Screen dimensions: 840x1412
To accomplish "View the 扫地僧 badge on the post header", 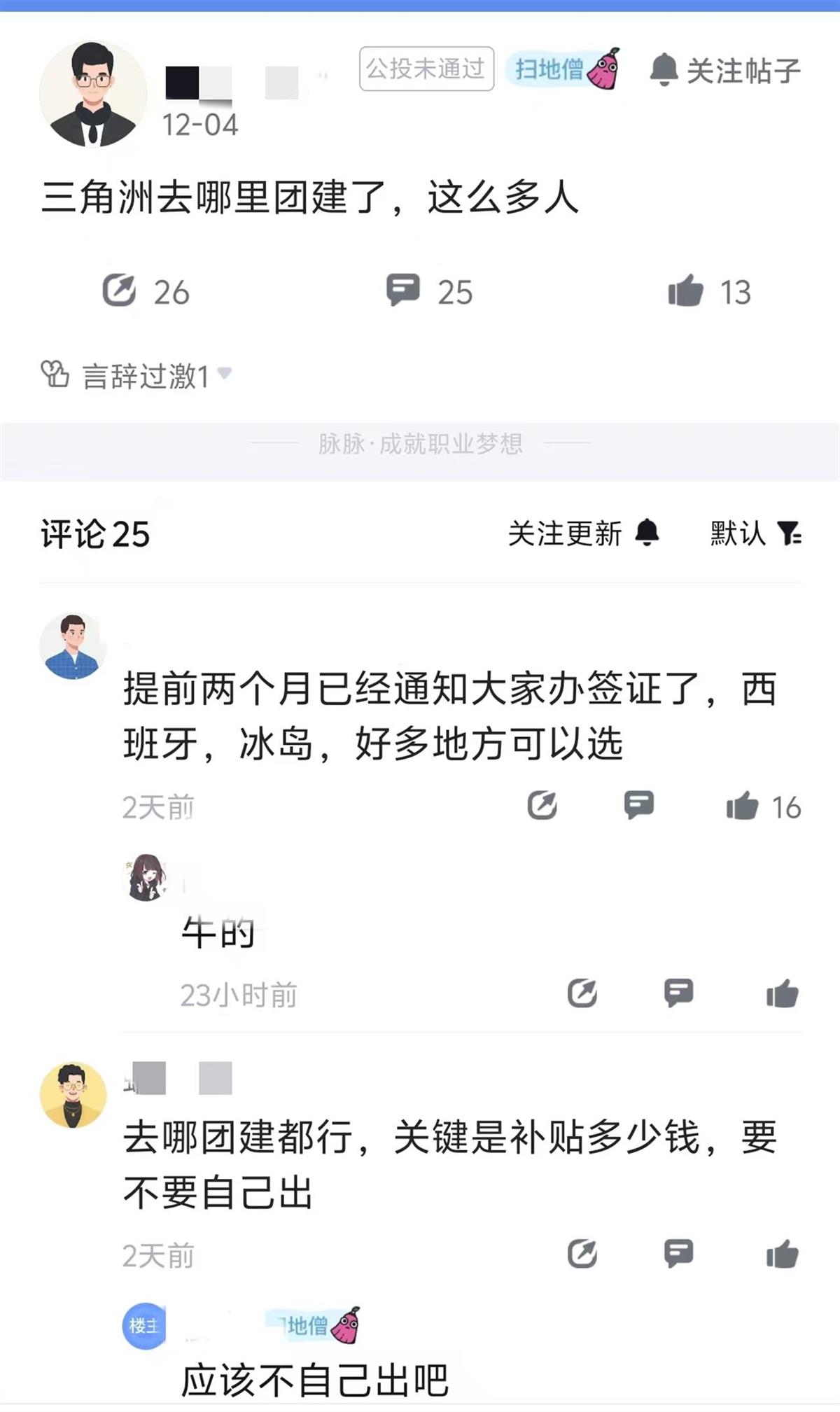I will pos(563,69).
